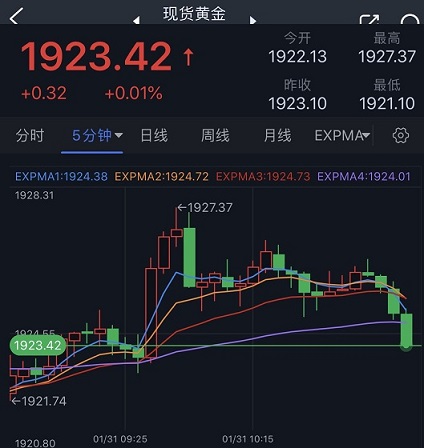This screenshot has height=448, width=424.
Task: Open the 5分钟 interval dropdown
Action: [97, 136]
